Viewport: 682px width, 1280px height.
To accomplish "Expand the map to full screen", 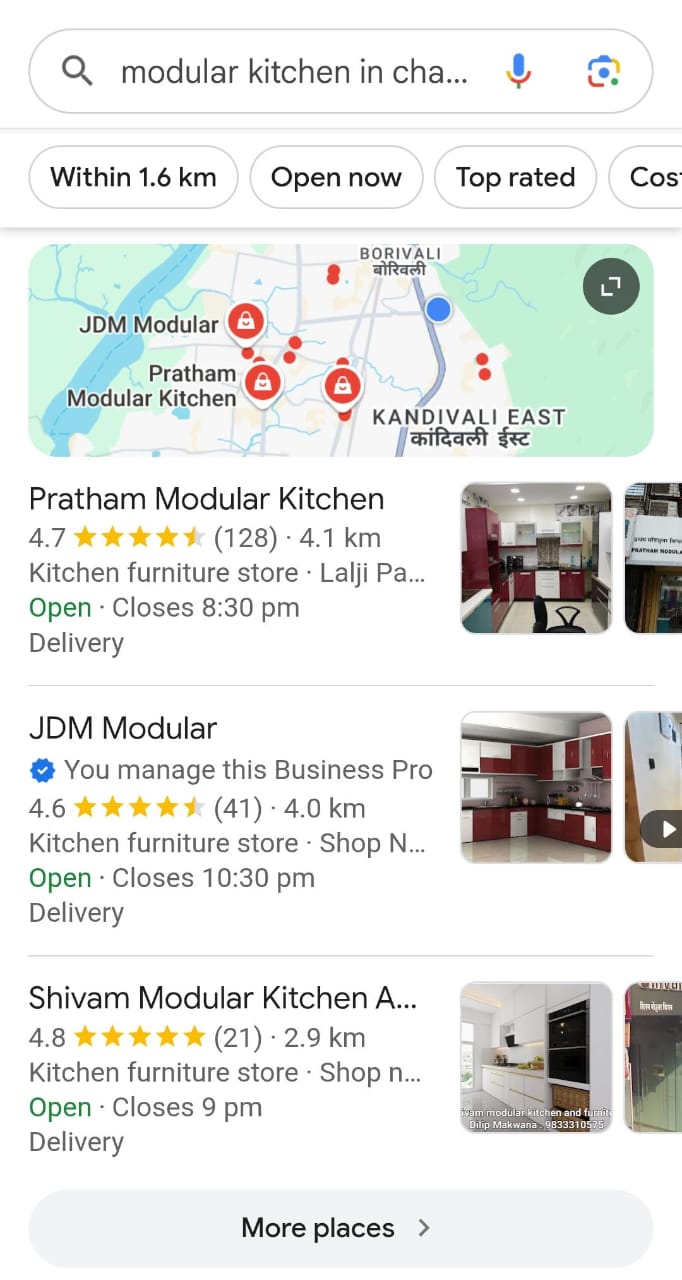I will pos(610,287).
